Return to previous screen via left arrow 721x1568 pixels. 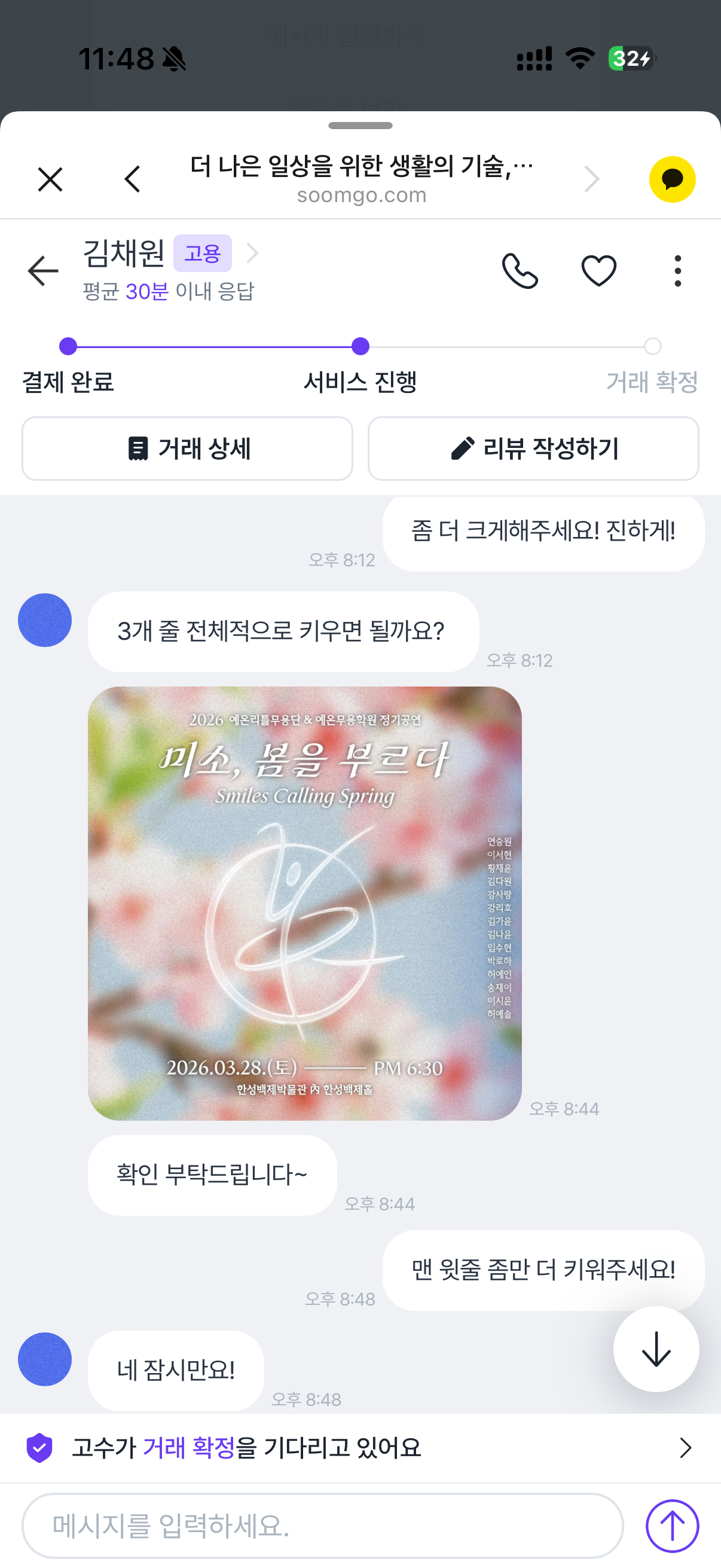click(x=43, y=270)
